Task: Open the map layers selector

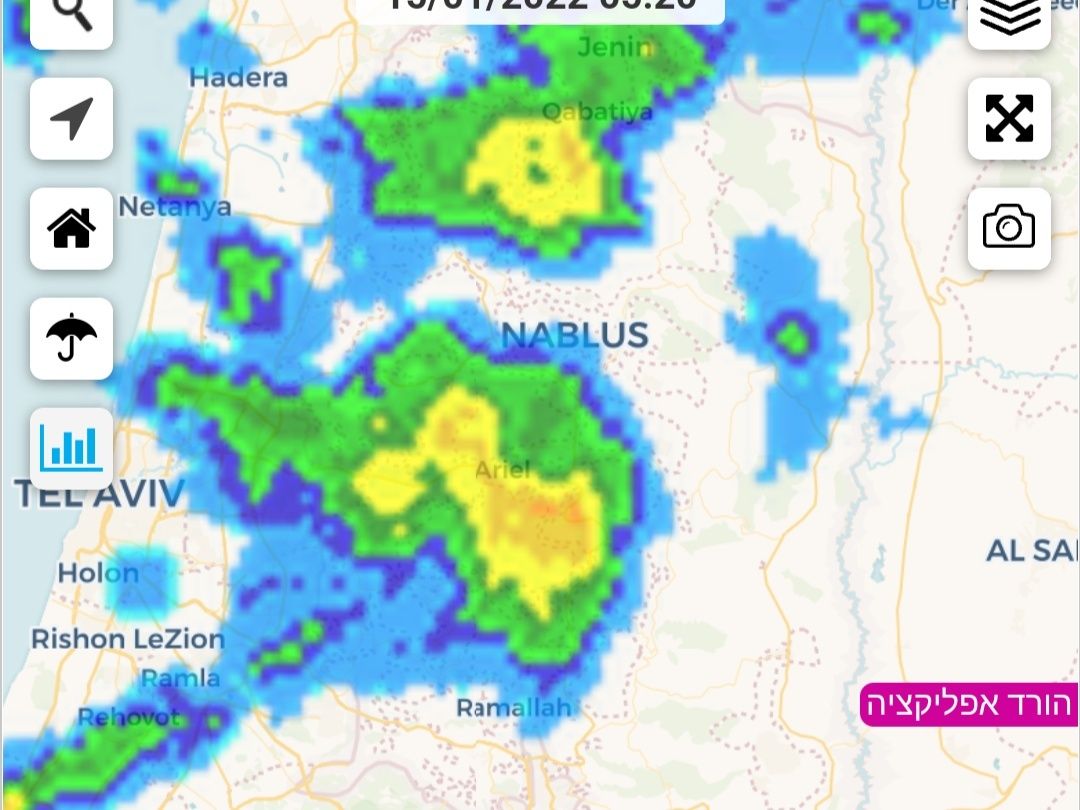Action: [x=1009, y=18]
